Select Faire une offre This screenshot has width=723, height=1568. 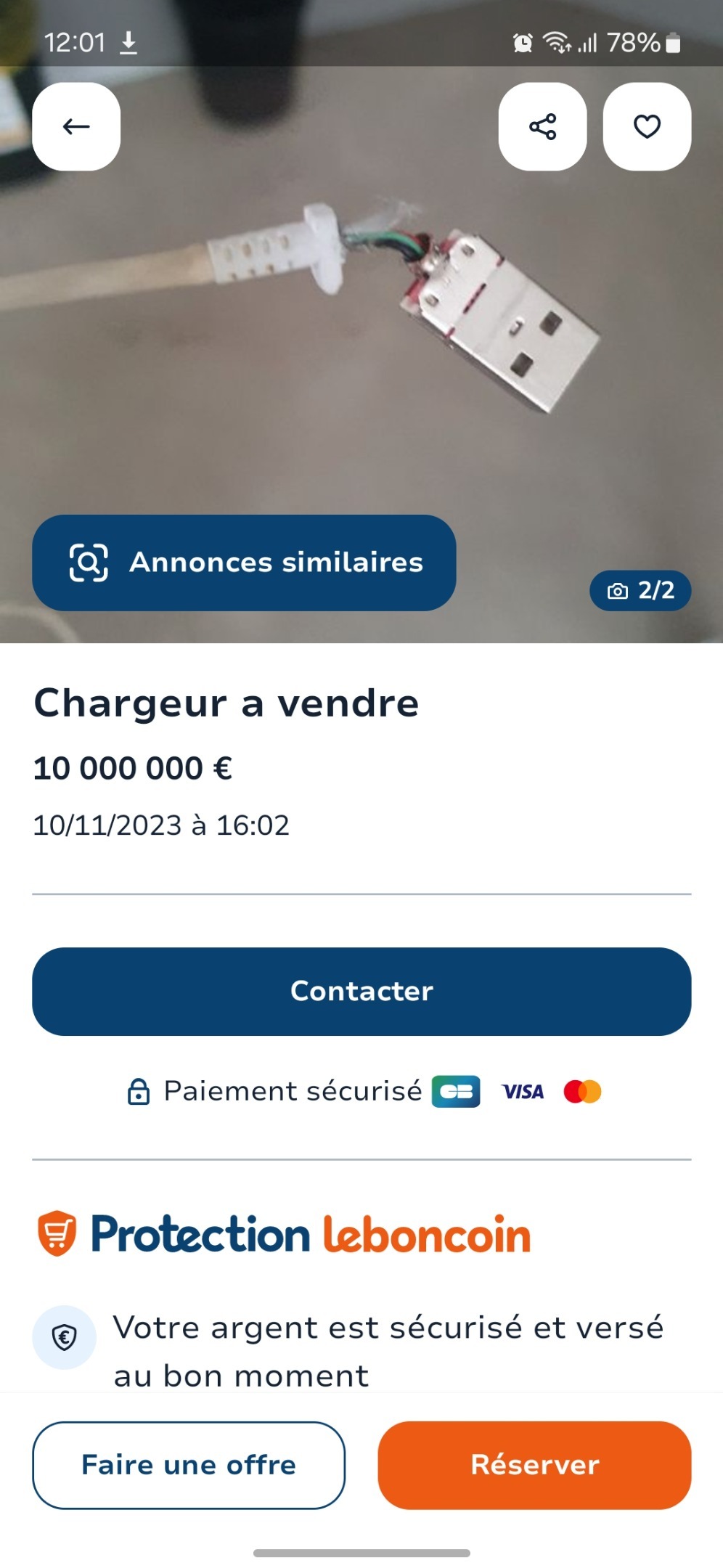pos(189,1465)
